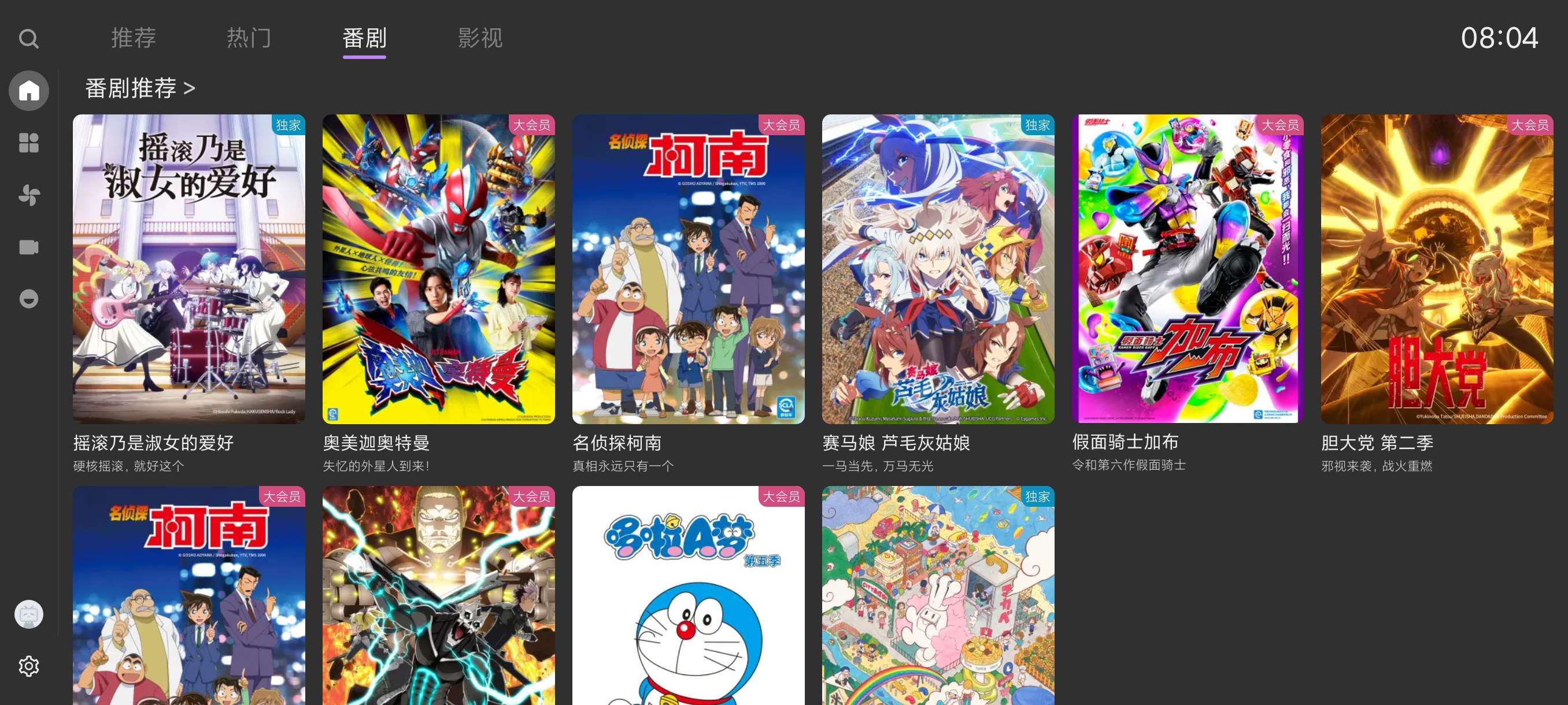1568x705 pixels.
Task: Open 奥美迦奥特曼 card
Action: (438, 269)
